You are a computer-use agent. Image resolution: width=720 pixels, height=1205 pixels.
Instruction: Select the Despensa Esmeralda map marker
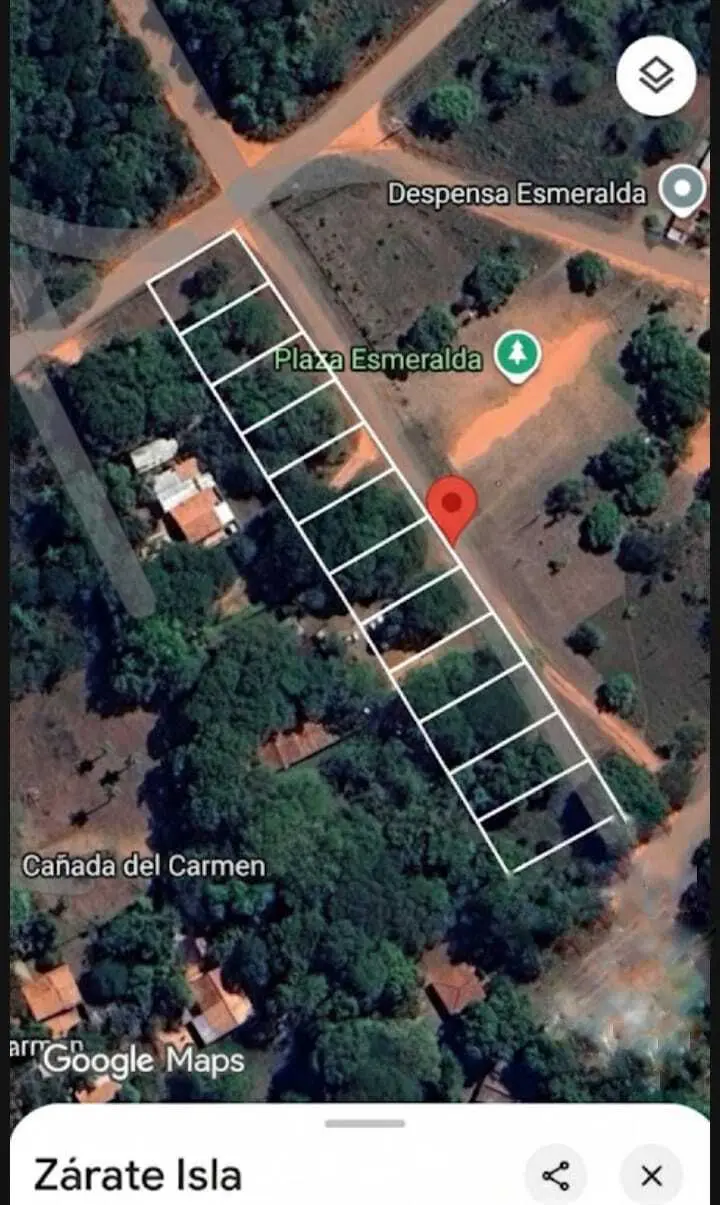pos(684,190)
